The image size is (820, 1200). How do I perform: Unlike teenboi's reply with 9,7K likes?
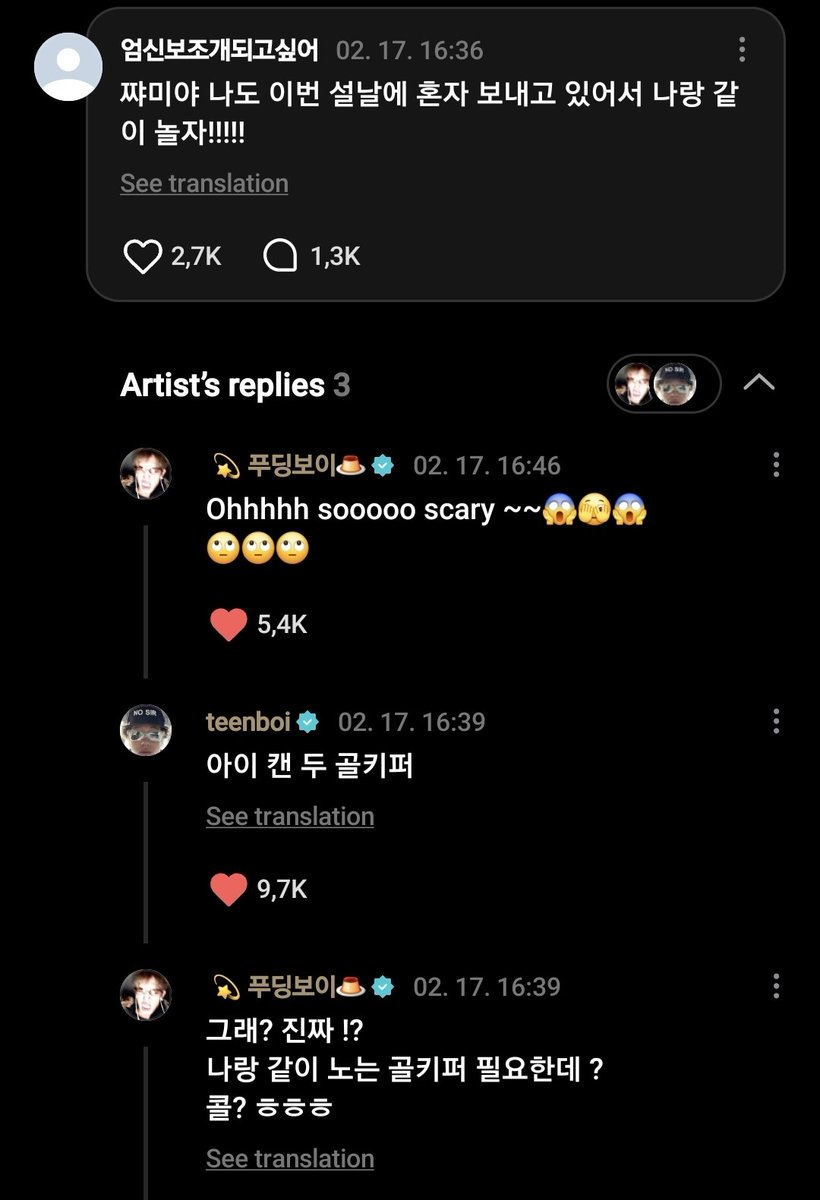tap(229, 889)
